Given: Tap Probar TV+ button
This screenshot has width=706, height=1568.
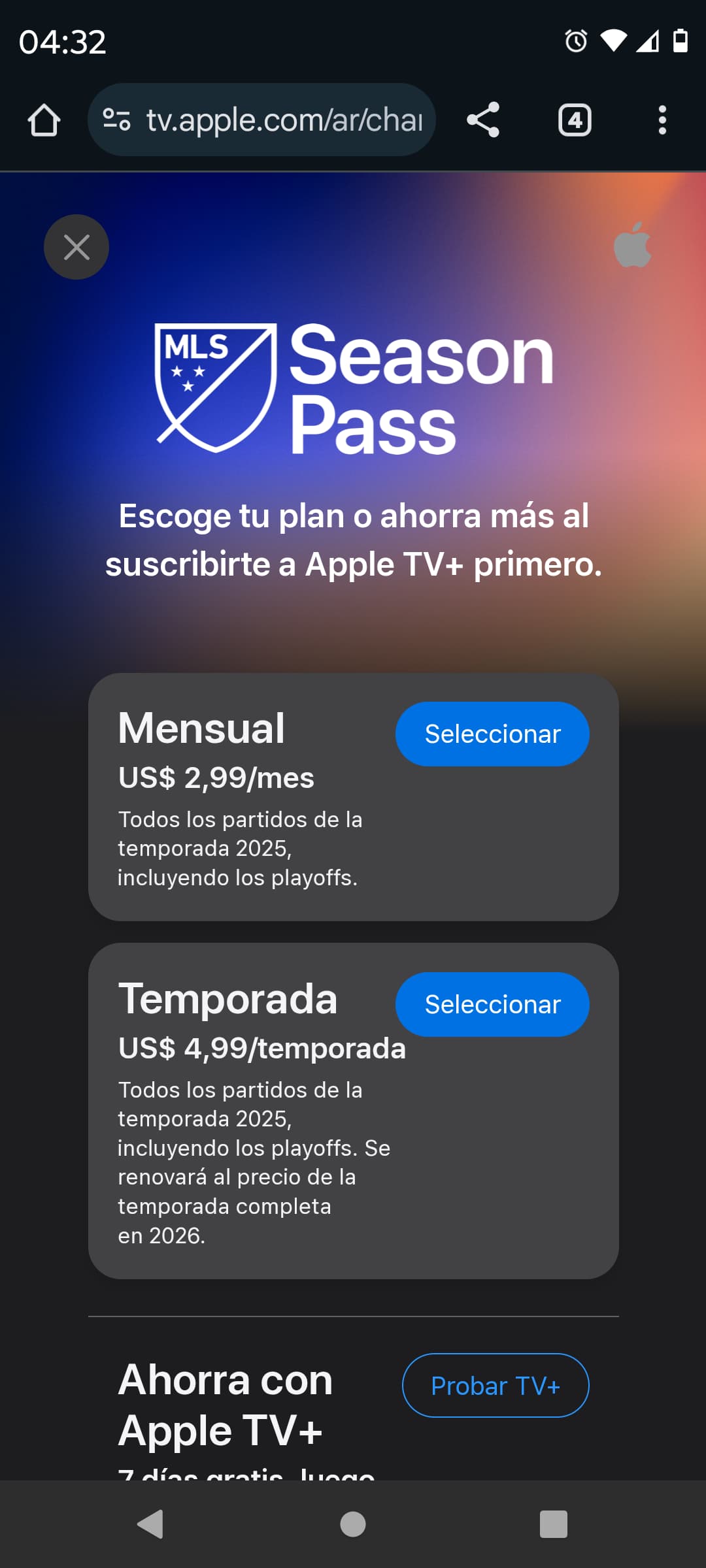Looking at the screenshot, I should tap(496, 1385).
